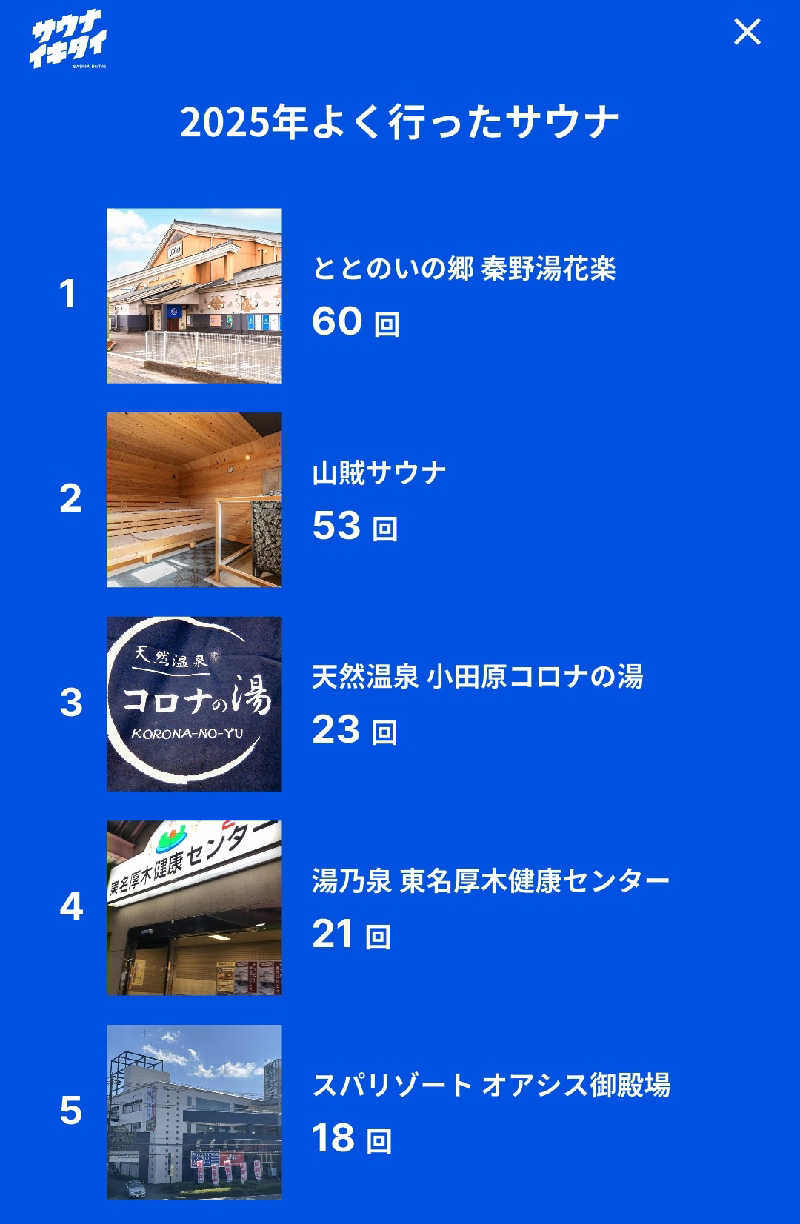Click the コロナの湯 logo thumbnail
The width and height of the screenshot is (800, 1224).
click(x=195, y=702)
